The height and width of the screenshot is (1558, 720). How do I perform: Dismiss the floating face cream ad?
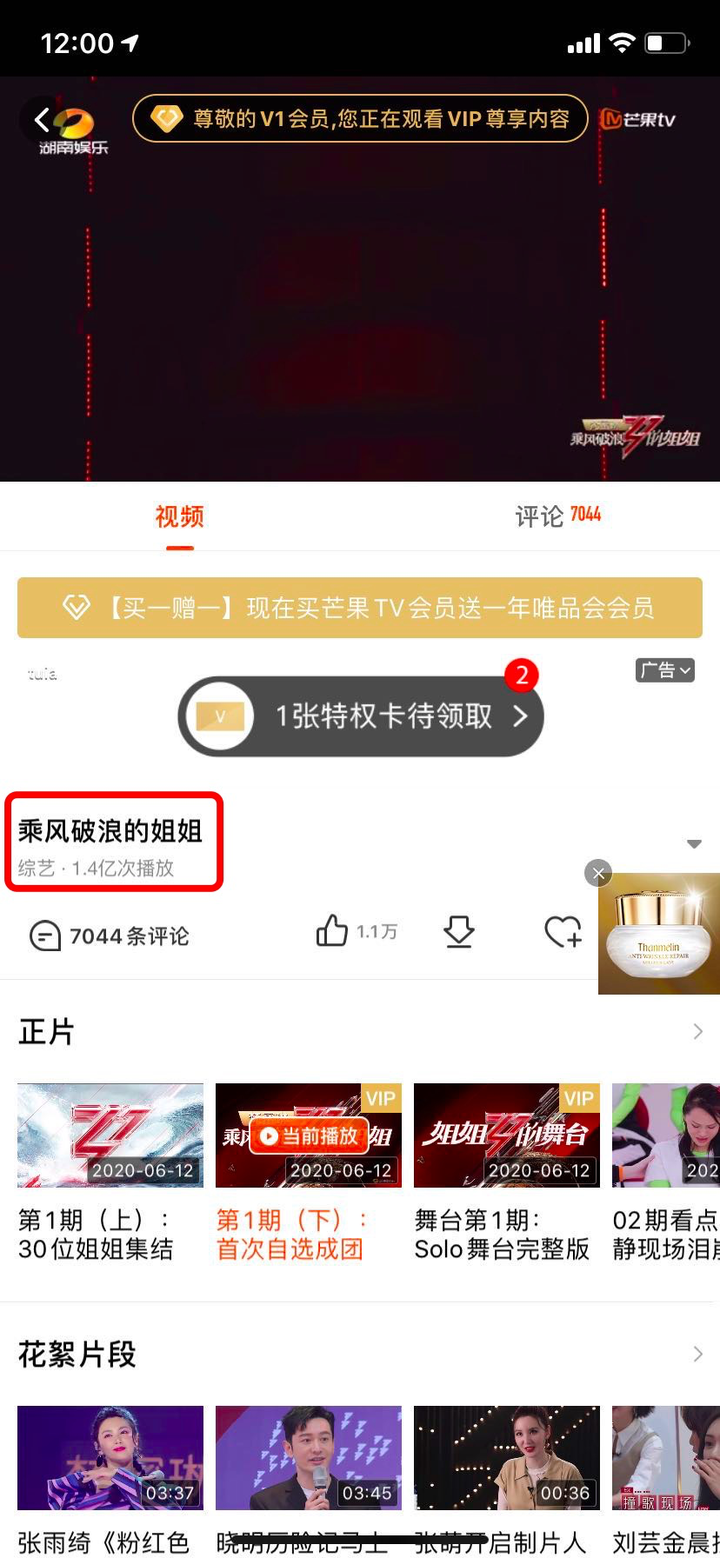pyautogui.click(x=598, y=873)
